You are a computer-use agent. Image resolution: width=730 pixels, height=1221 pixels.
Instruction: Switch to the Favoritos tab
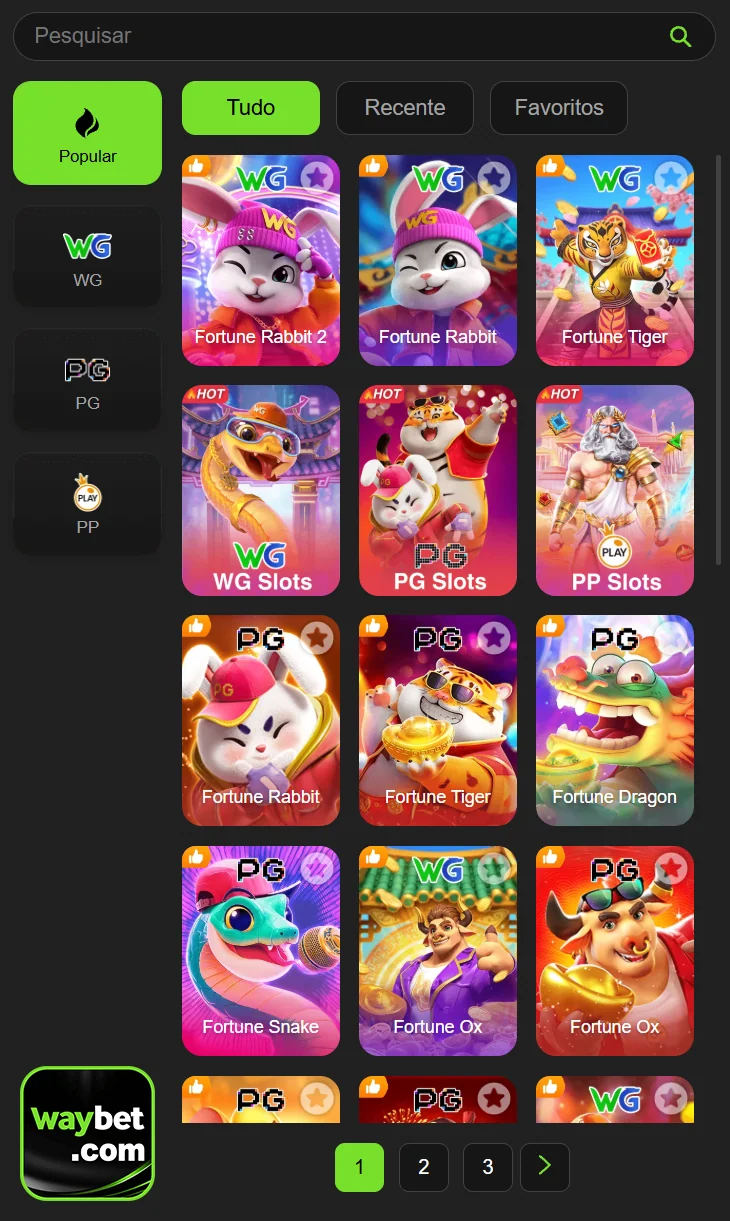pyautogui.click(x=558, y=108)
